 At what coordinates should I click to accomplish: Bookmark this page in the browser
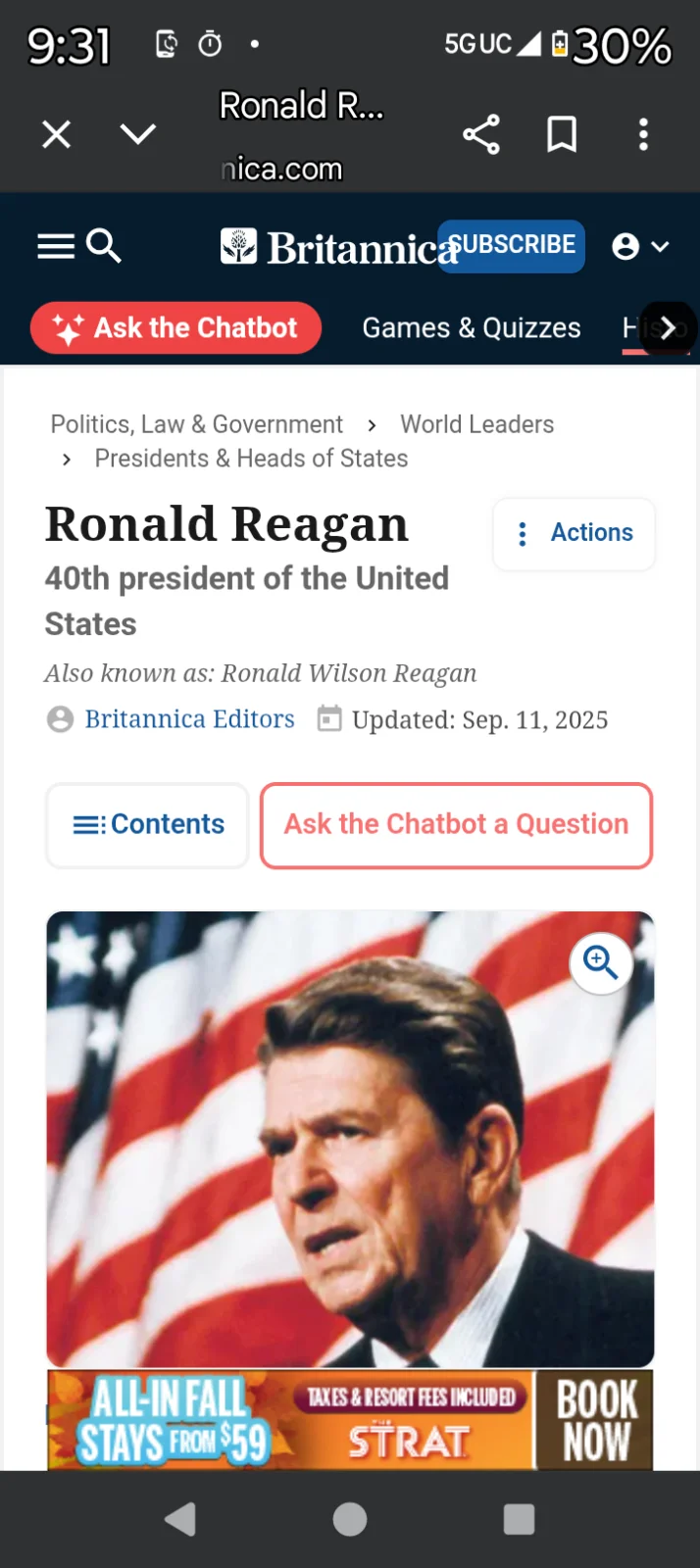(562, 134)
